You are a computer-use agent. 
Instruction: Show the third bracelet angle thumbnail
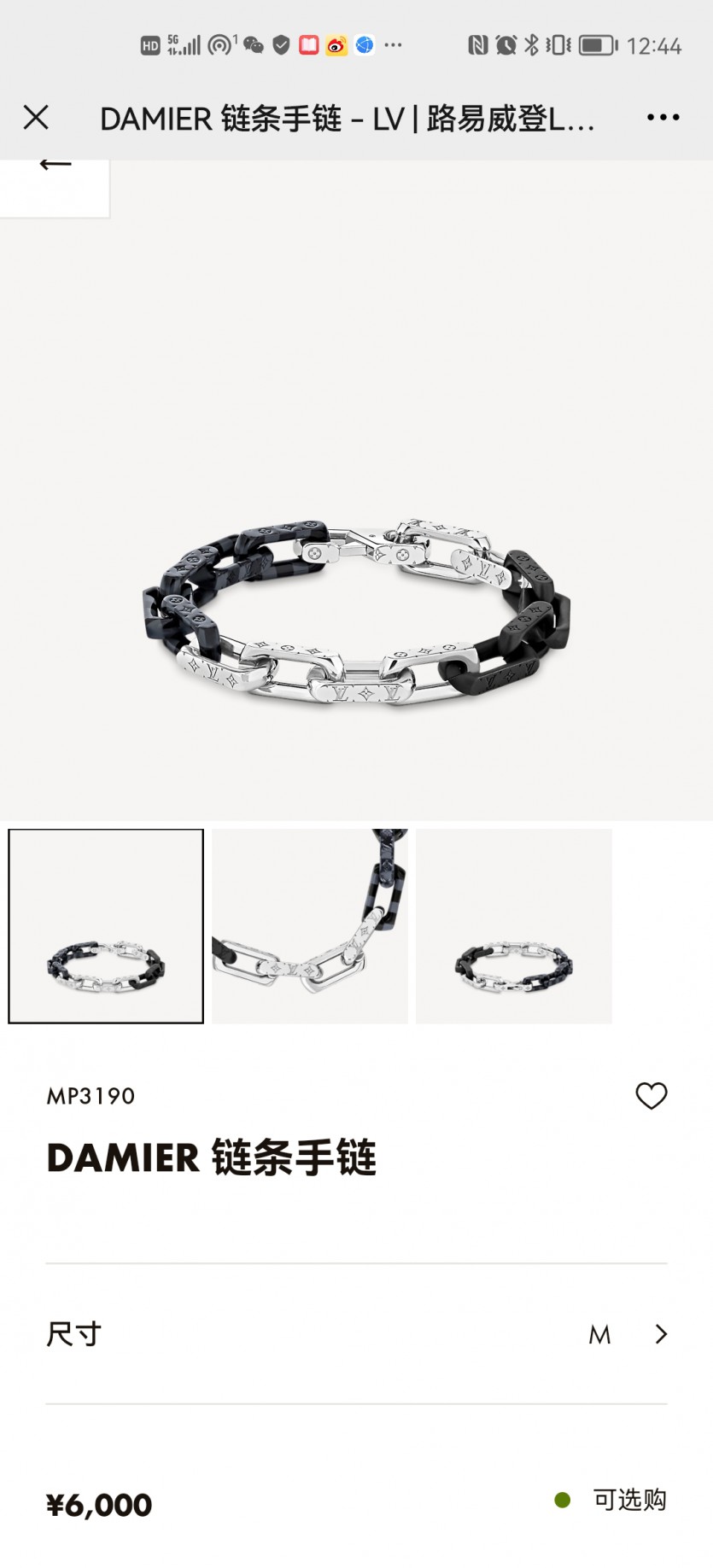(x=513, y=926)
